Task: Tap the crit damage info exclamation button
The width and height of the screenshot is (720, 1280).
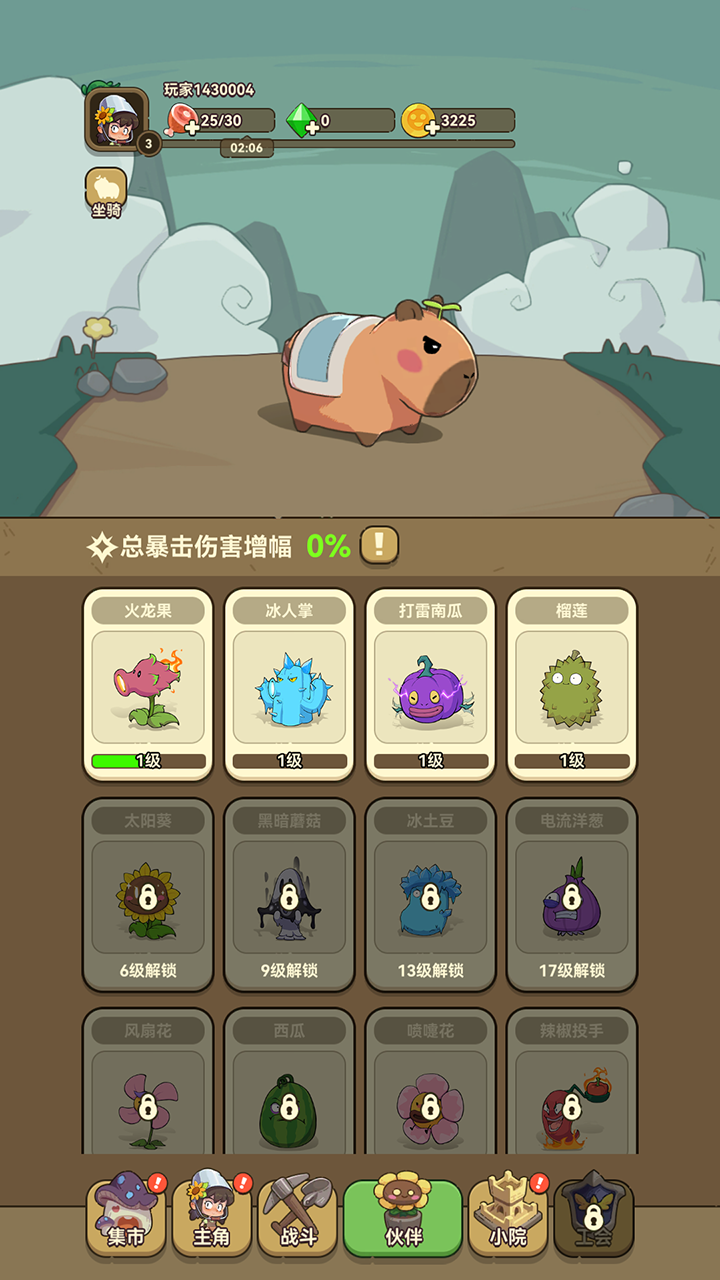Action: coord(379,546)
